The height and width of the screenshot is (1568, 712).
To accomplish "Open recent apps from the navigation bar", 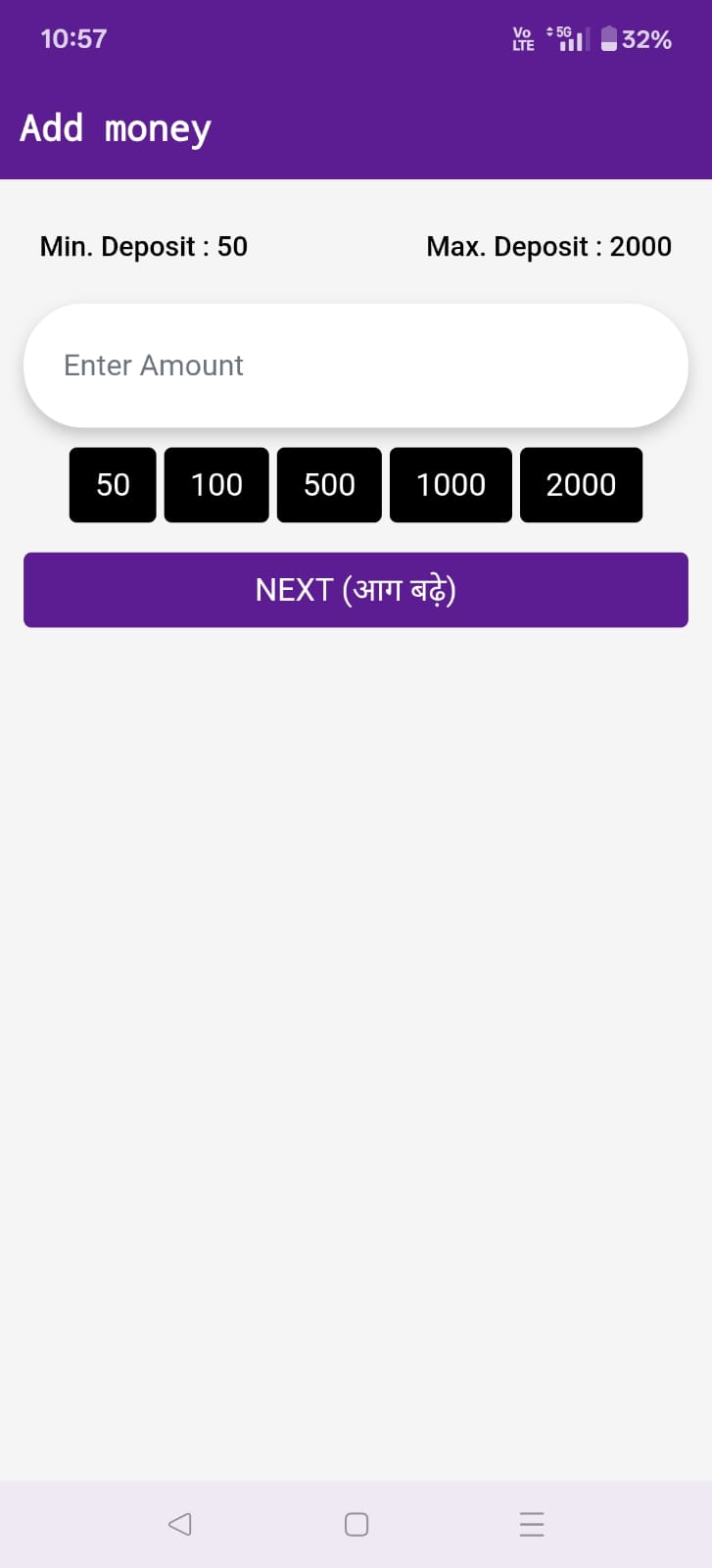I will pos(532,1524).
